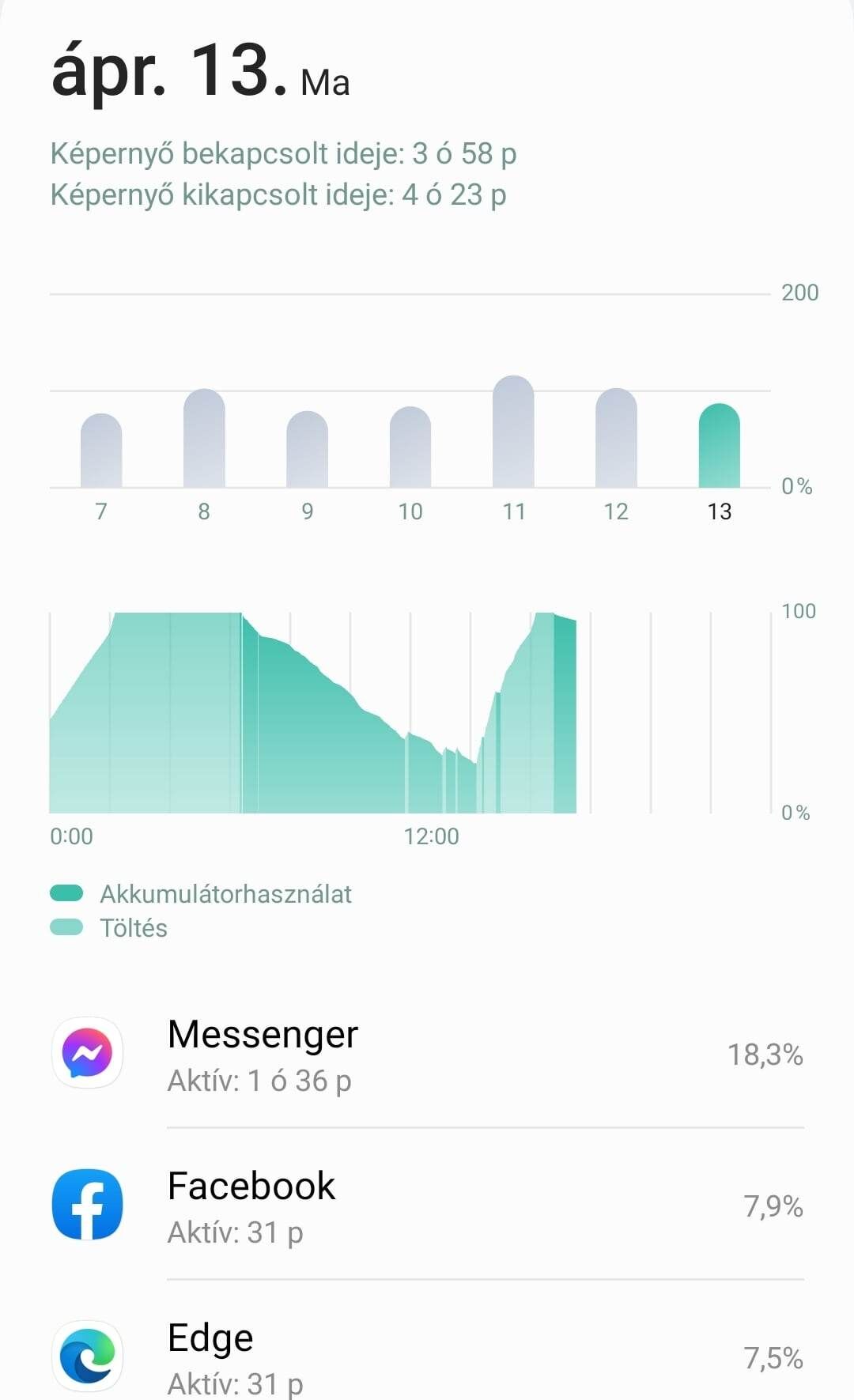Open Messenger battery usage details
Viewport: 854px width, 1400px height.
(427, 1055)
